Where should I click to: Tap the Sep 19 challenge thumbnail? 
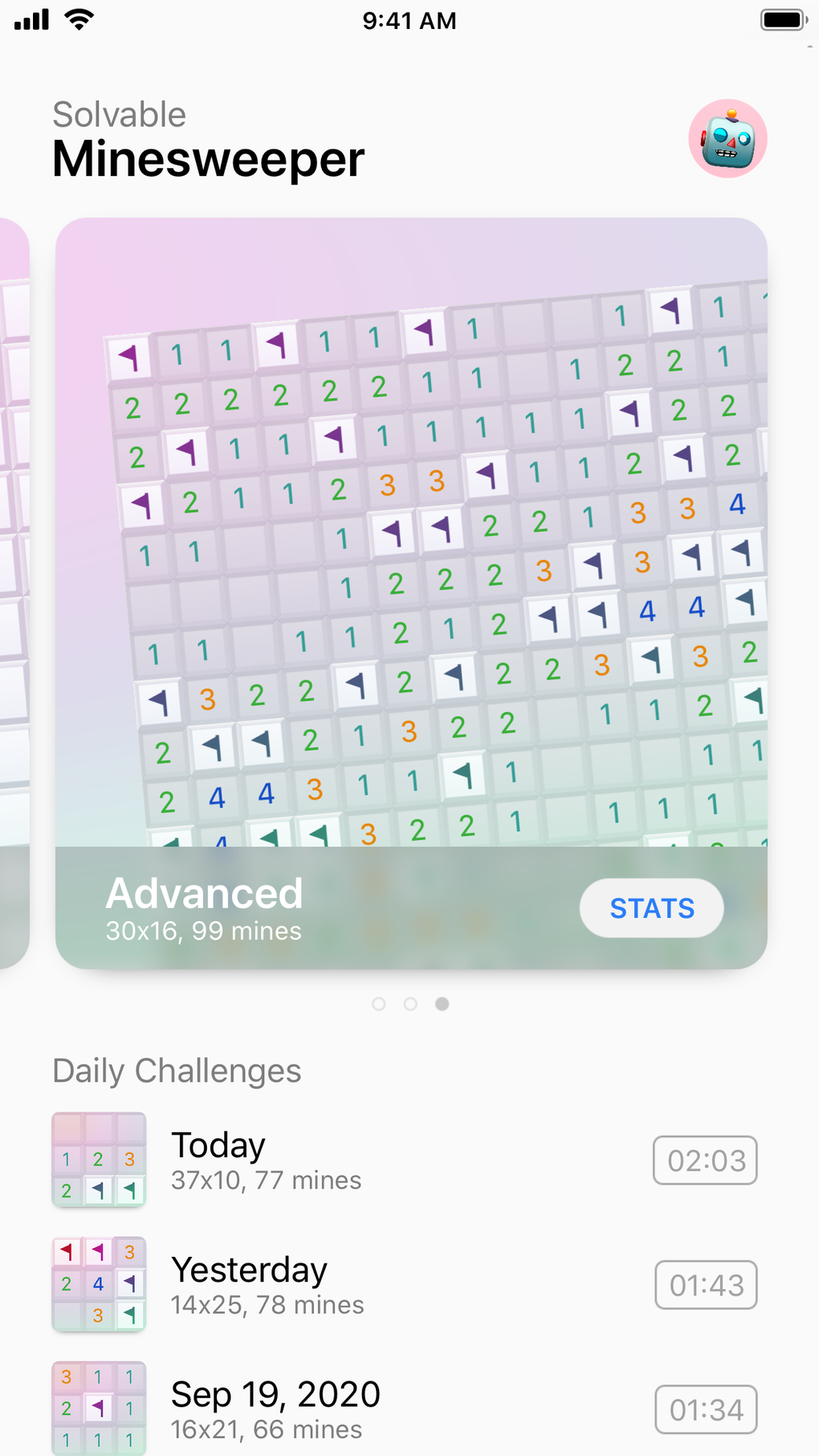tap(98, 1407)
